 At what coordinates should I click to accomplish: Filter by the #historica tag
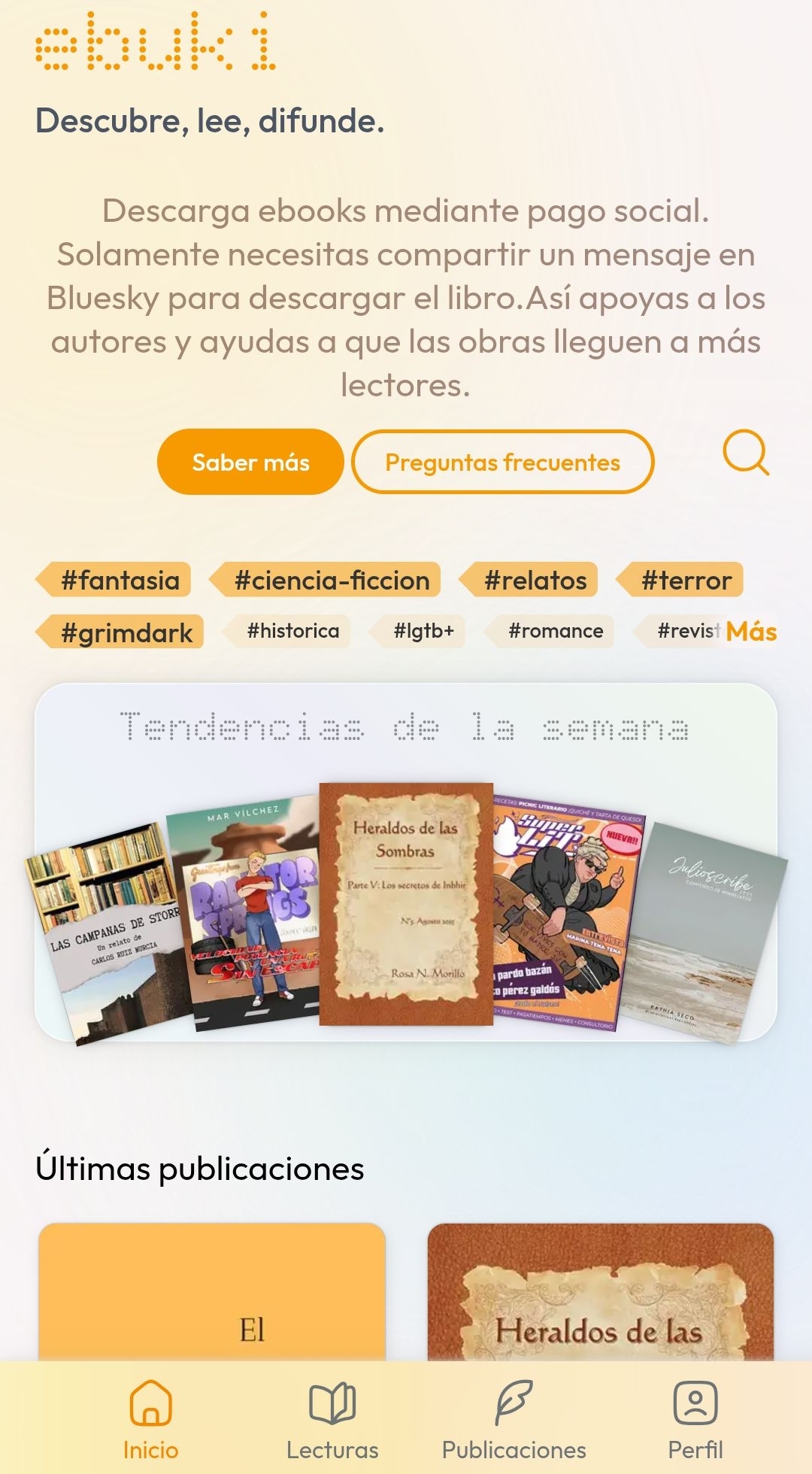click(x=292, y=631)
